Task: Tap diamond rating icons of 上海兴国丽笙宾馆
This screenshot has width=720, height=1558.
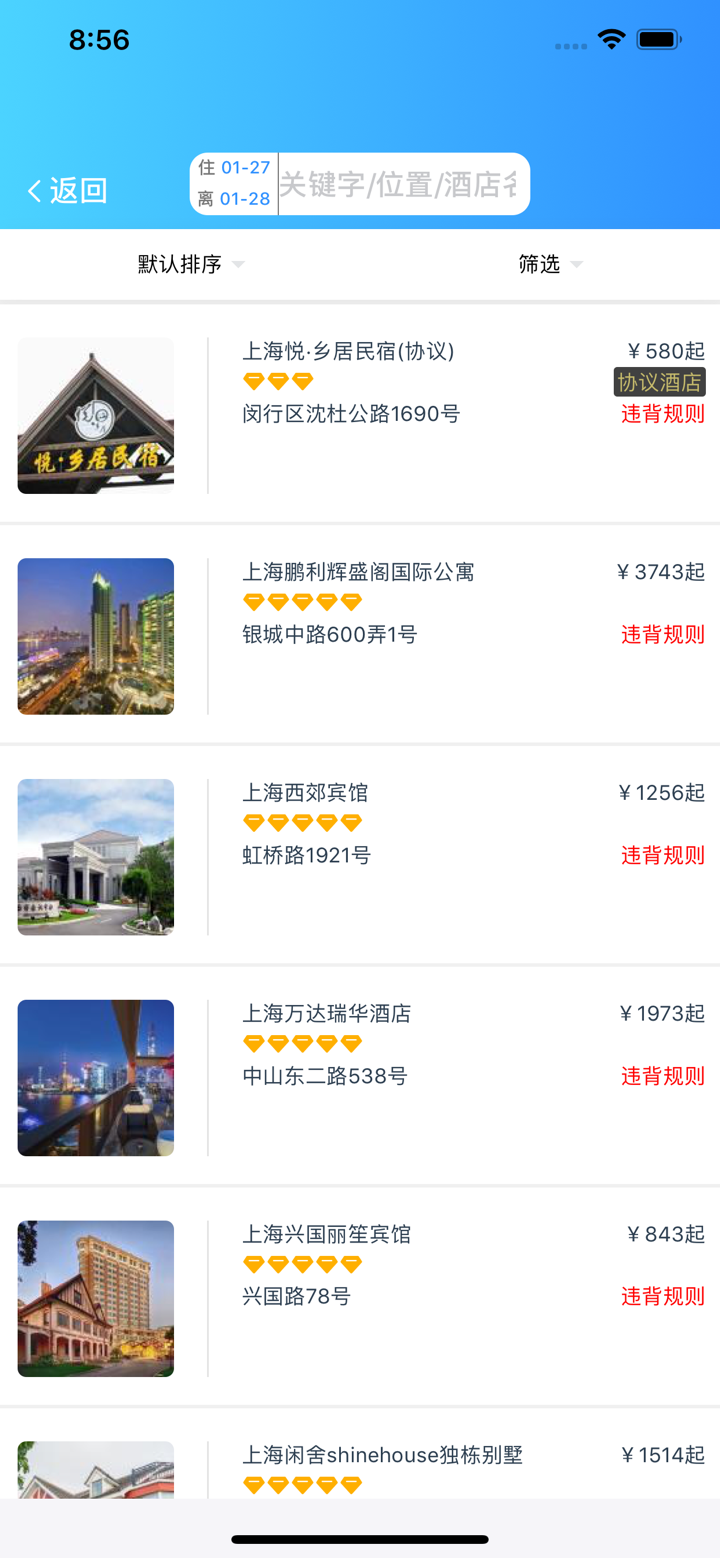Action: pyautogui.click(x=302, y=1263)
